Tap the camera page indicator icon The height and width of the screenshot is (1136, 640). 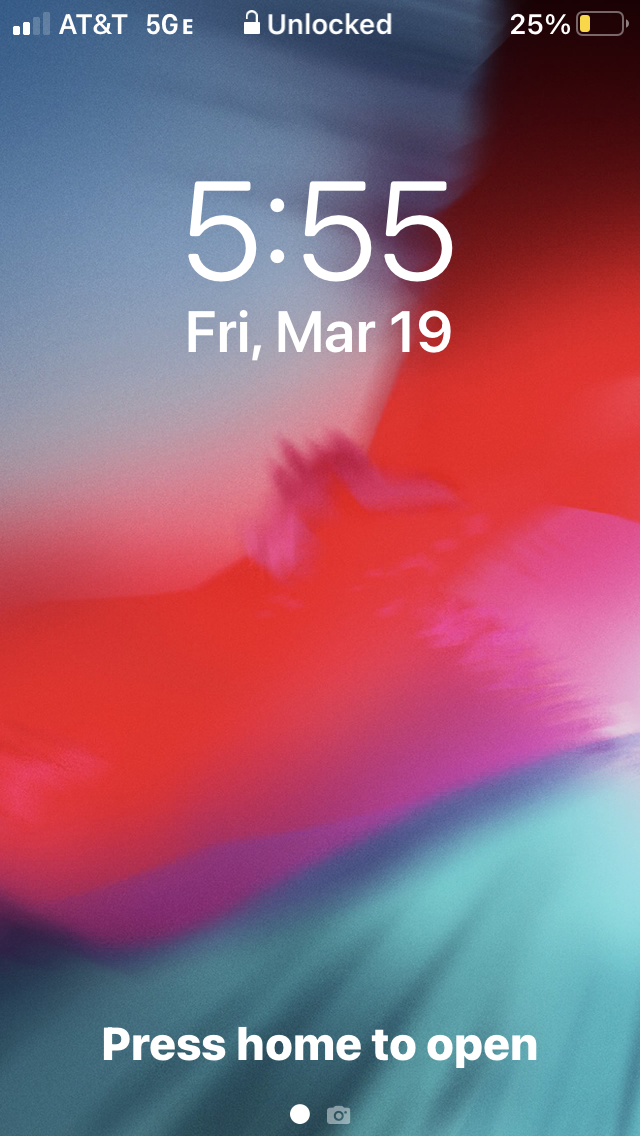338,1114
